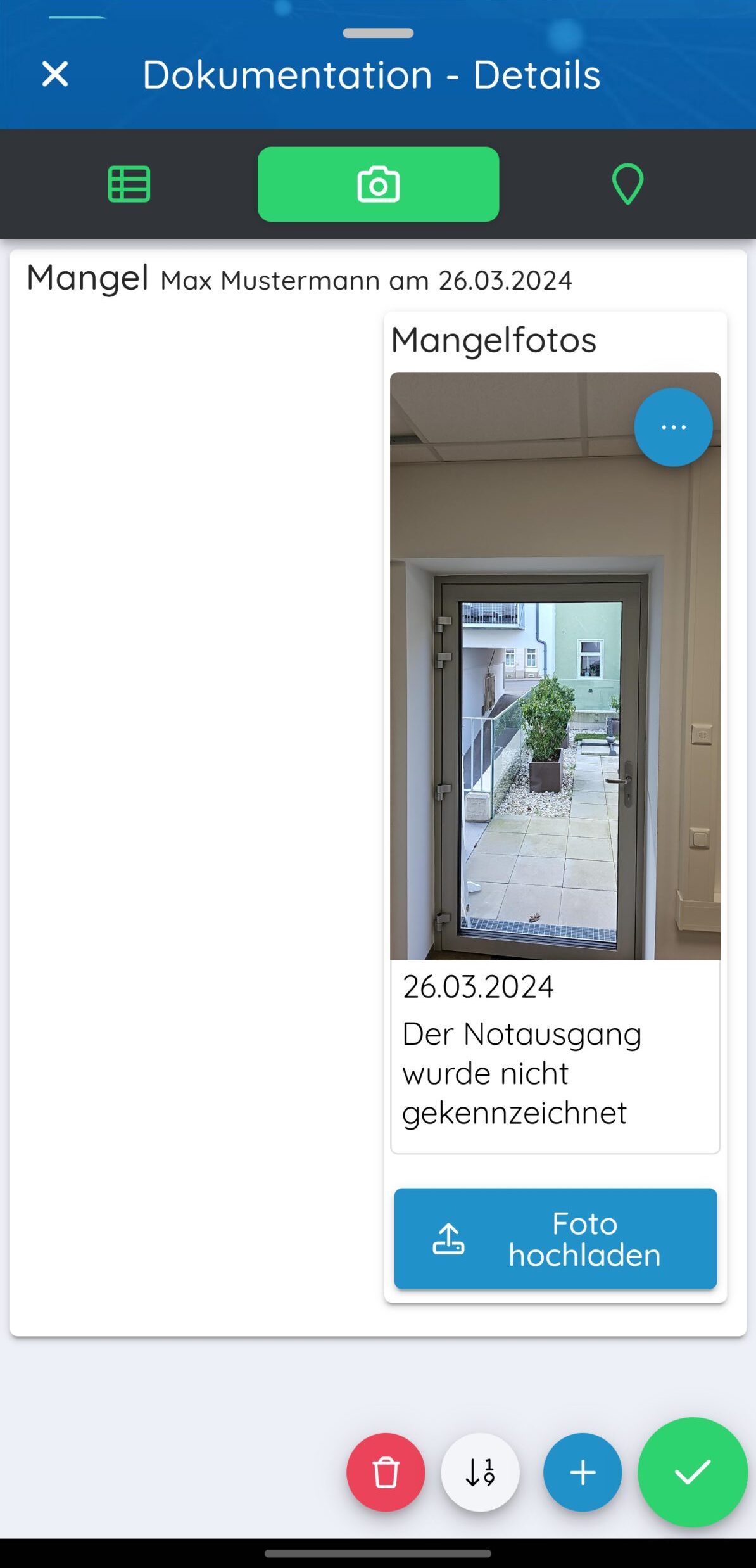Tap Foto hochladen button
The width and height of the screenshot is (756, 1568).
point(555,1239)
